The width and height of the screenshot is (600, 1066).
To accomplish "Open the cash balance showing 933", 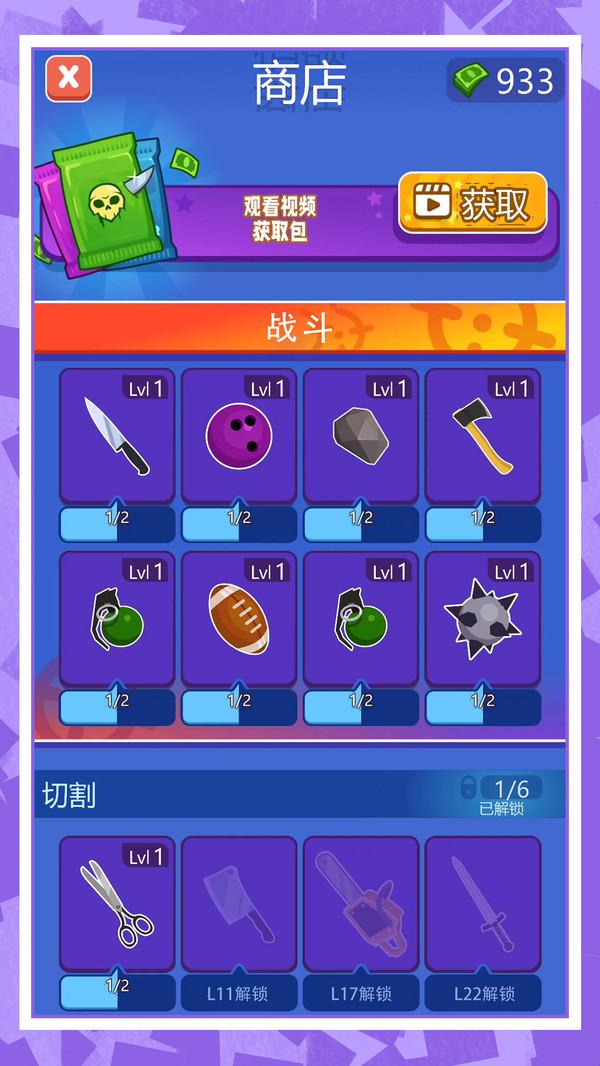I will [505, 81].
